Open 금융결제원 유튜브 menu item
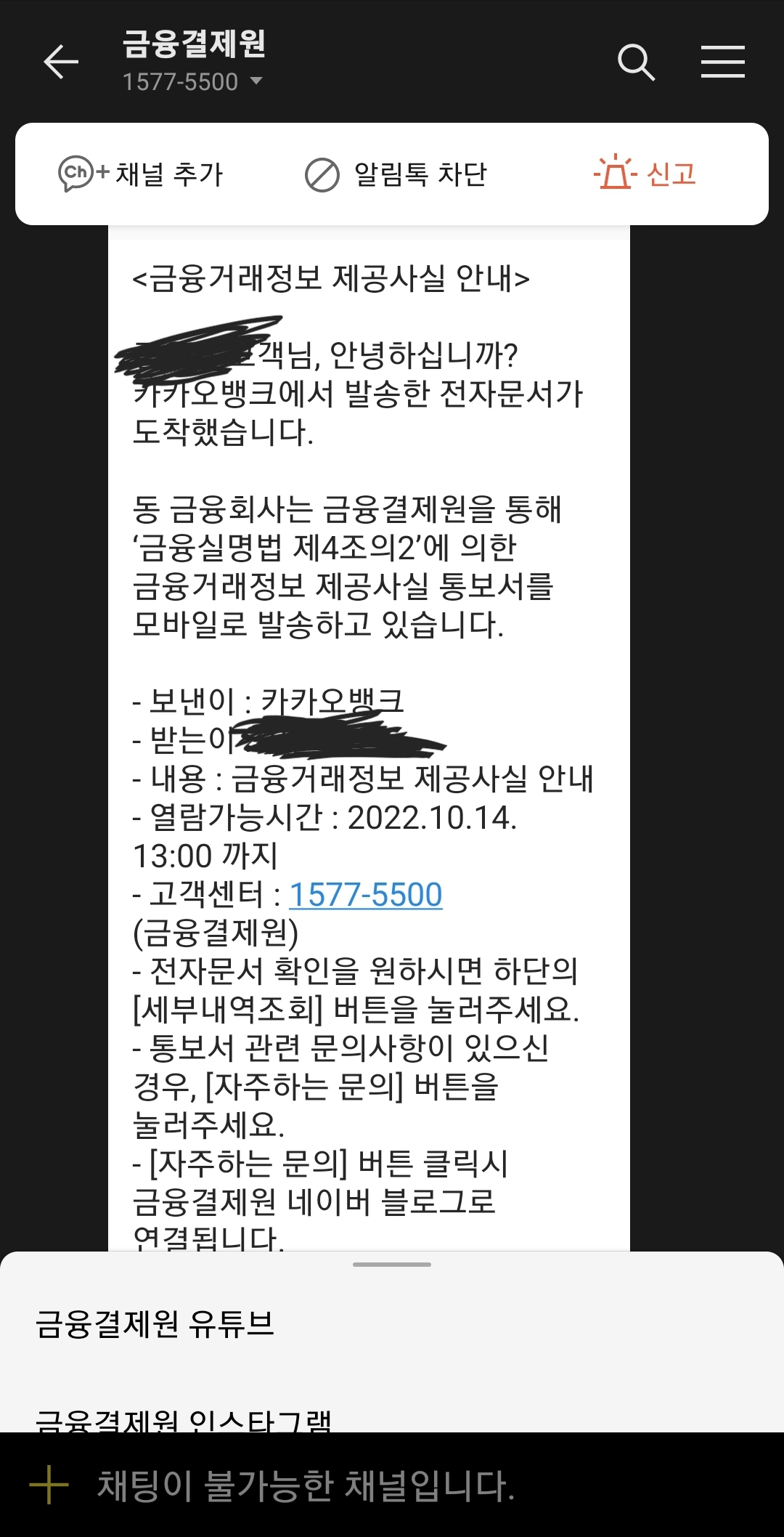 click(392, 1323)
